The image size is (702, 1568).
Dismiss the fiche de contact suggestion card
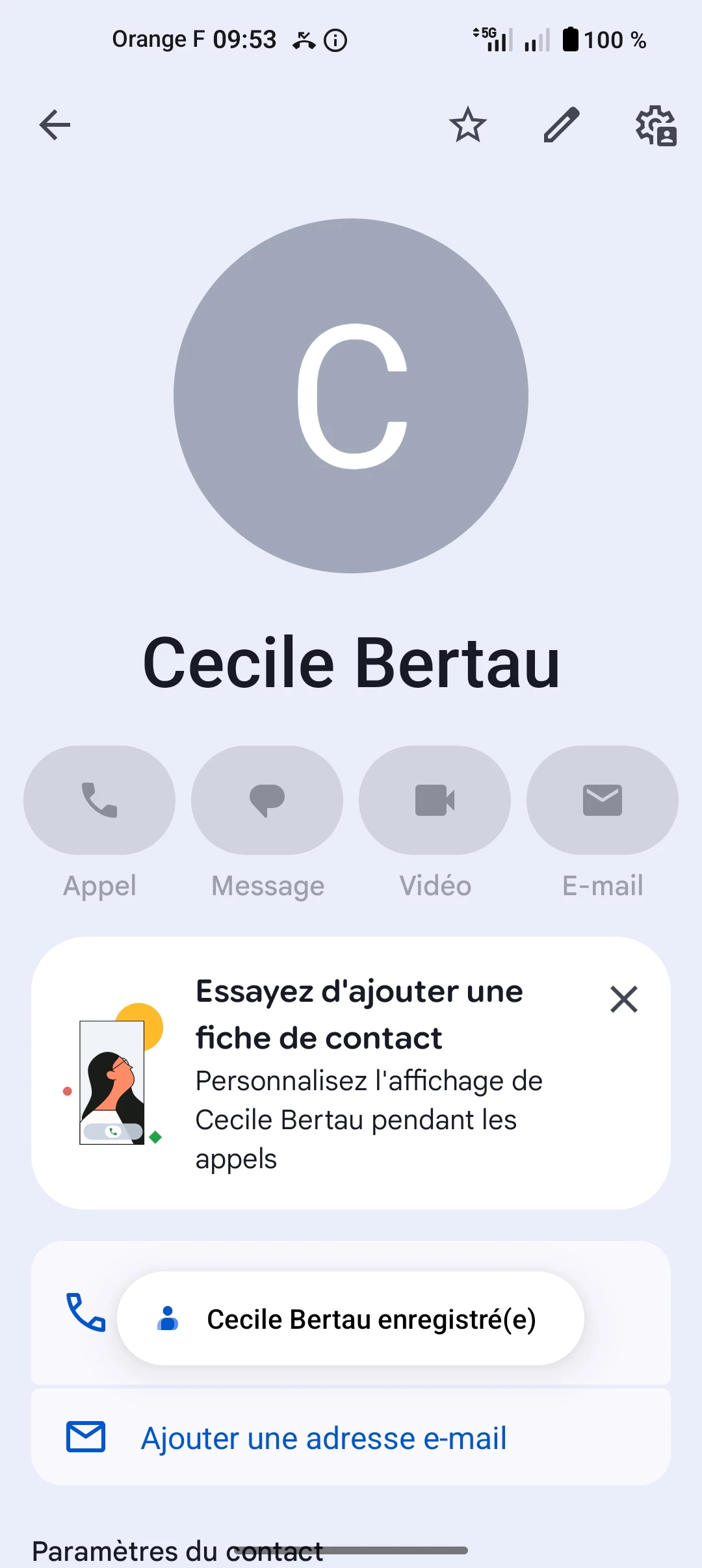pos(624,999)
